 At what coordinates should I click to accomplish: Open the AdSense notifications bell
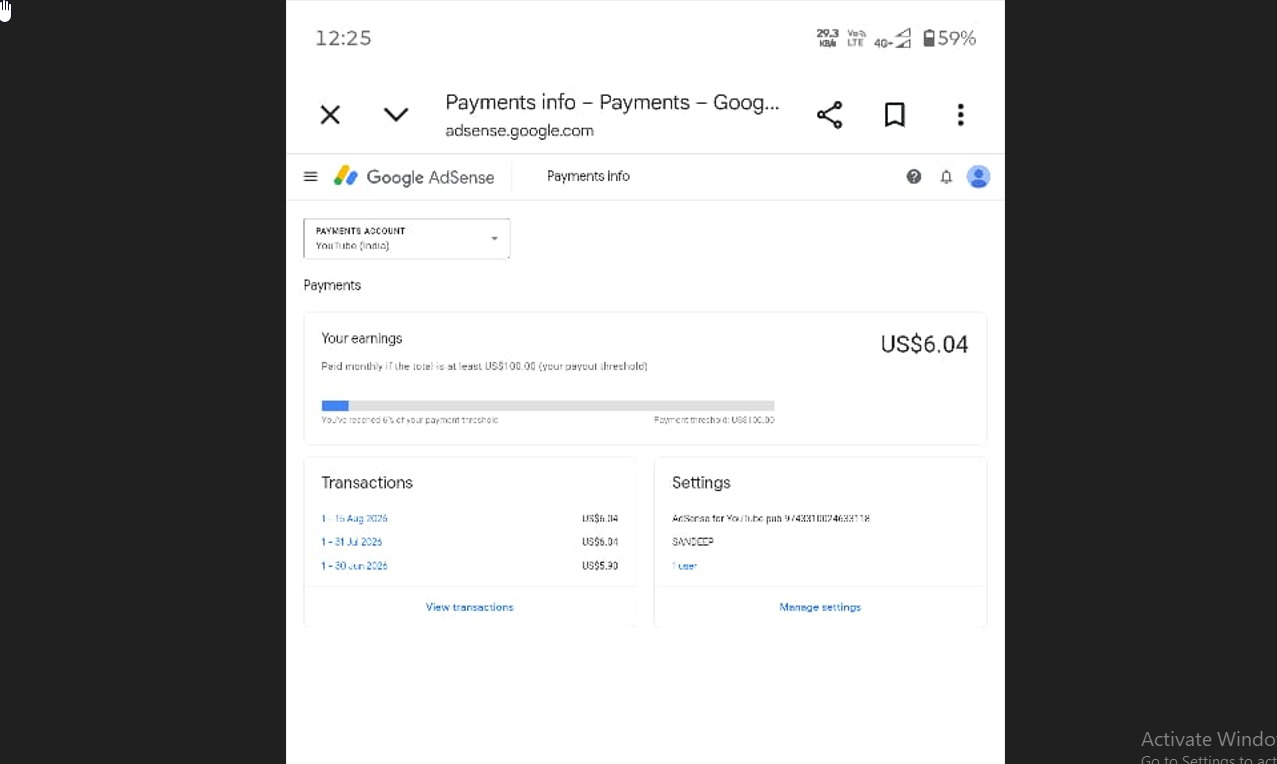pyautogui.click(x=946, y=177)
